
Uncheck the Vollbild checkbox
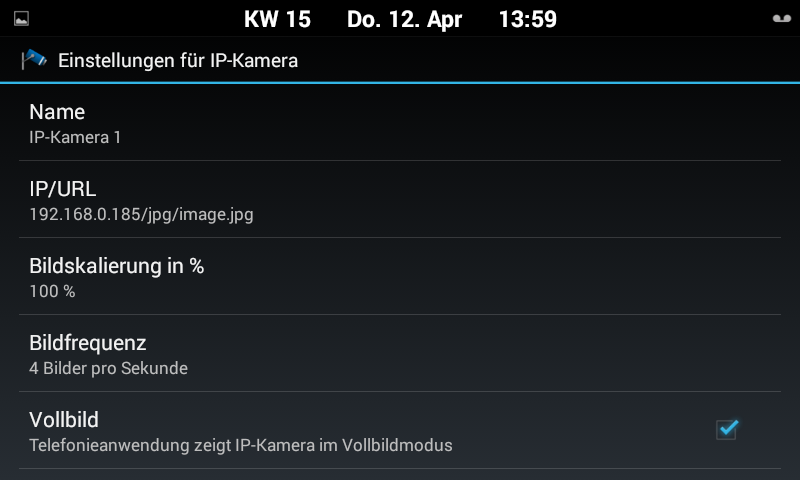[x=727, y=430]
